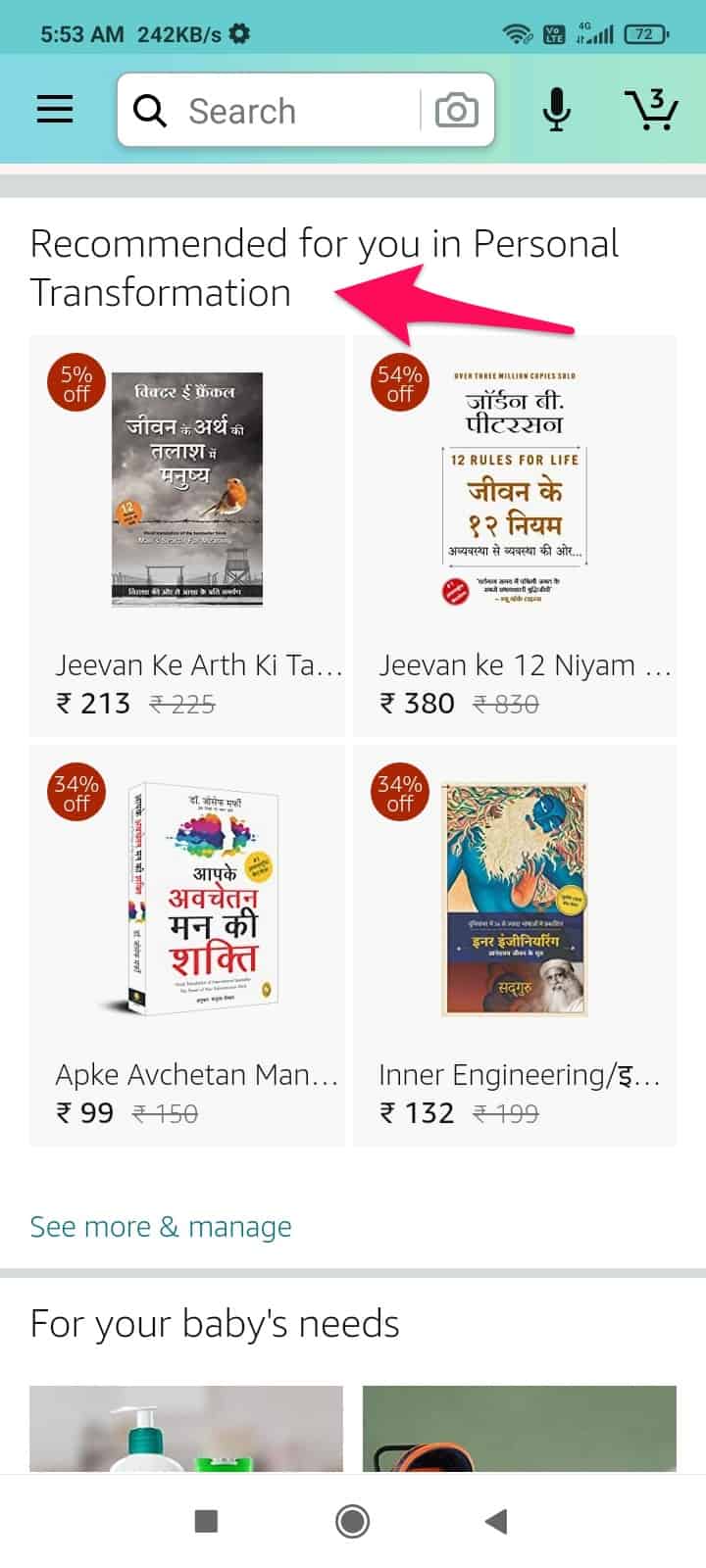Open camera search in the search bar
Screen dimensions: 706x1568
456,111
